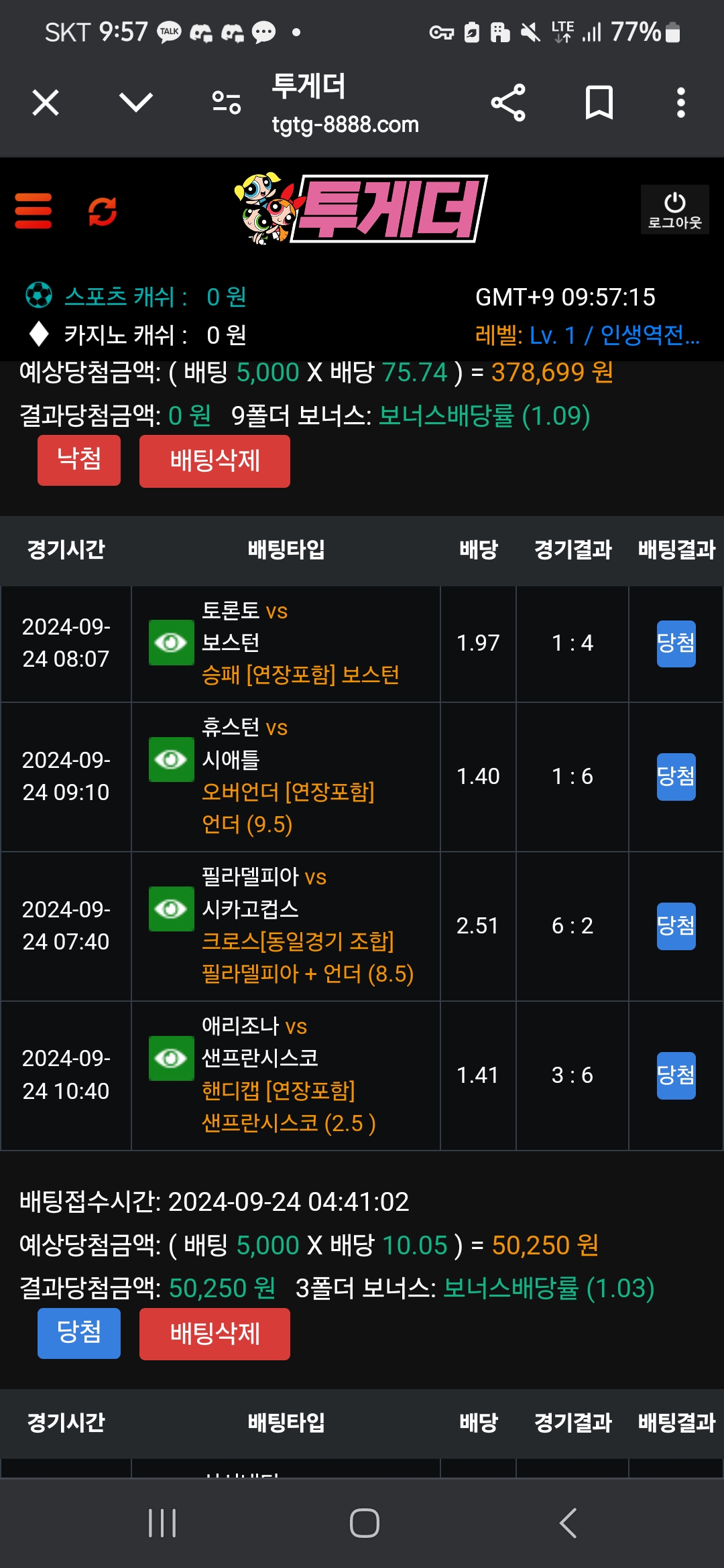Go to the home screen

point(364,1523)
